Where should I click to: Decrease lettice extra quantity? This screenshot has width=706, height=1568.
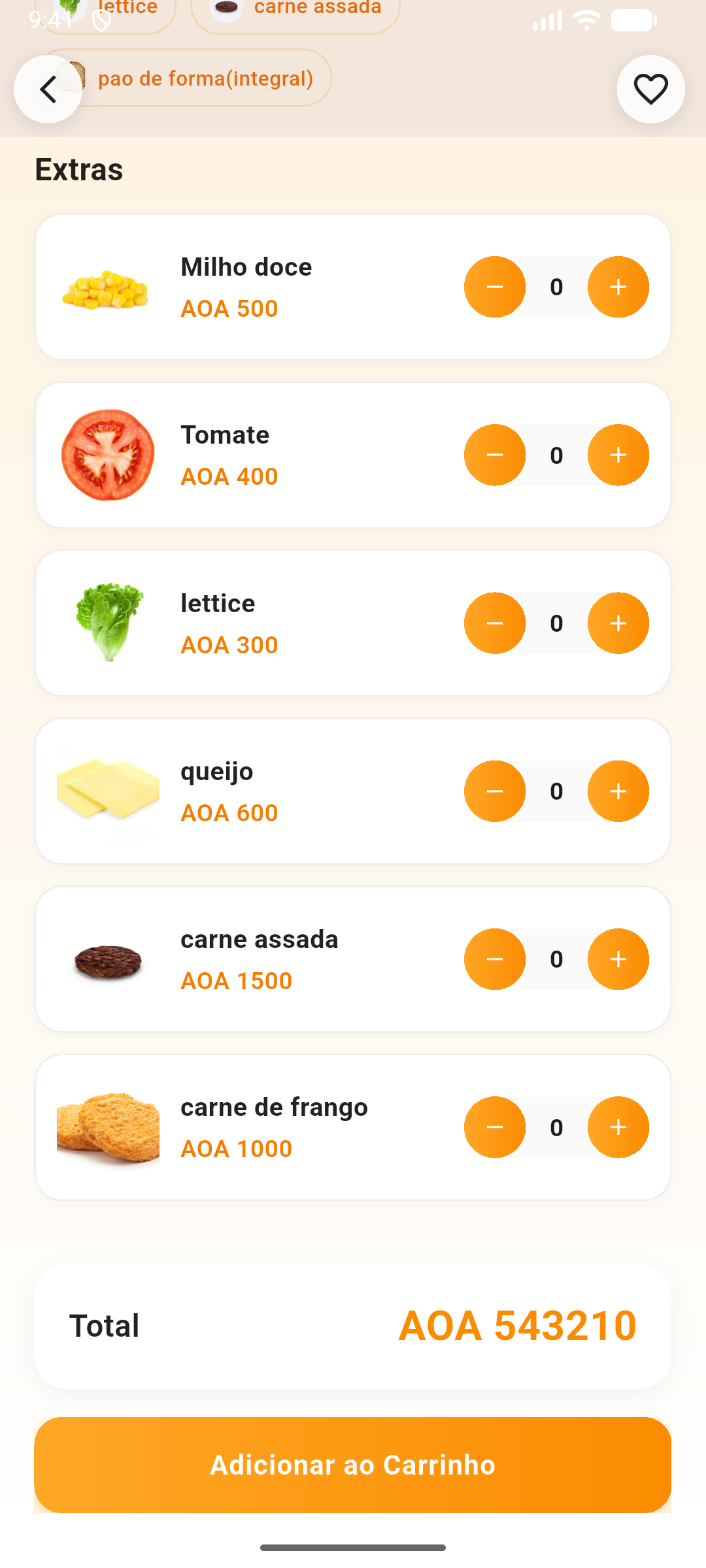pos(495,623)
